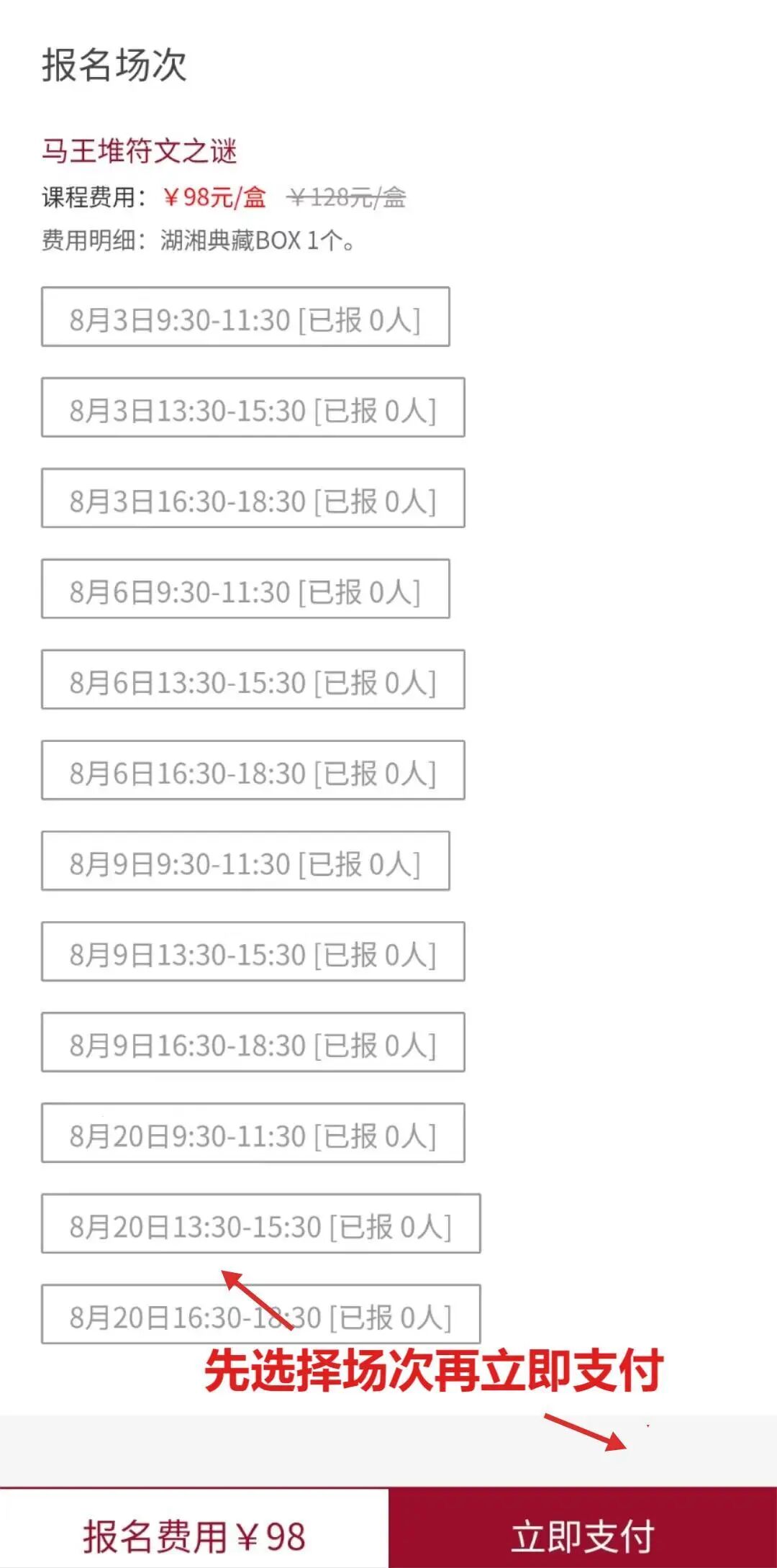
Task: Tap the 8月20日 16:30-18:30 session
Action: click(261, 1315)
